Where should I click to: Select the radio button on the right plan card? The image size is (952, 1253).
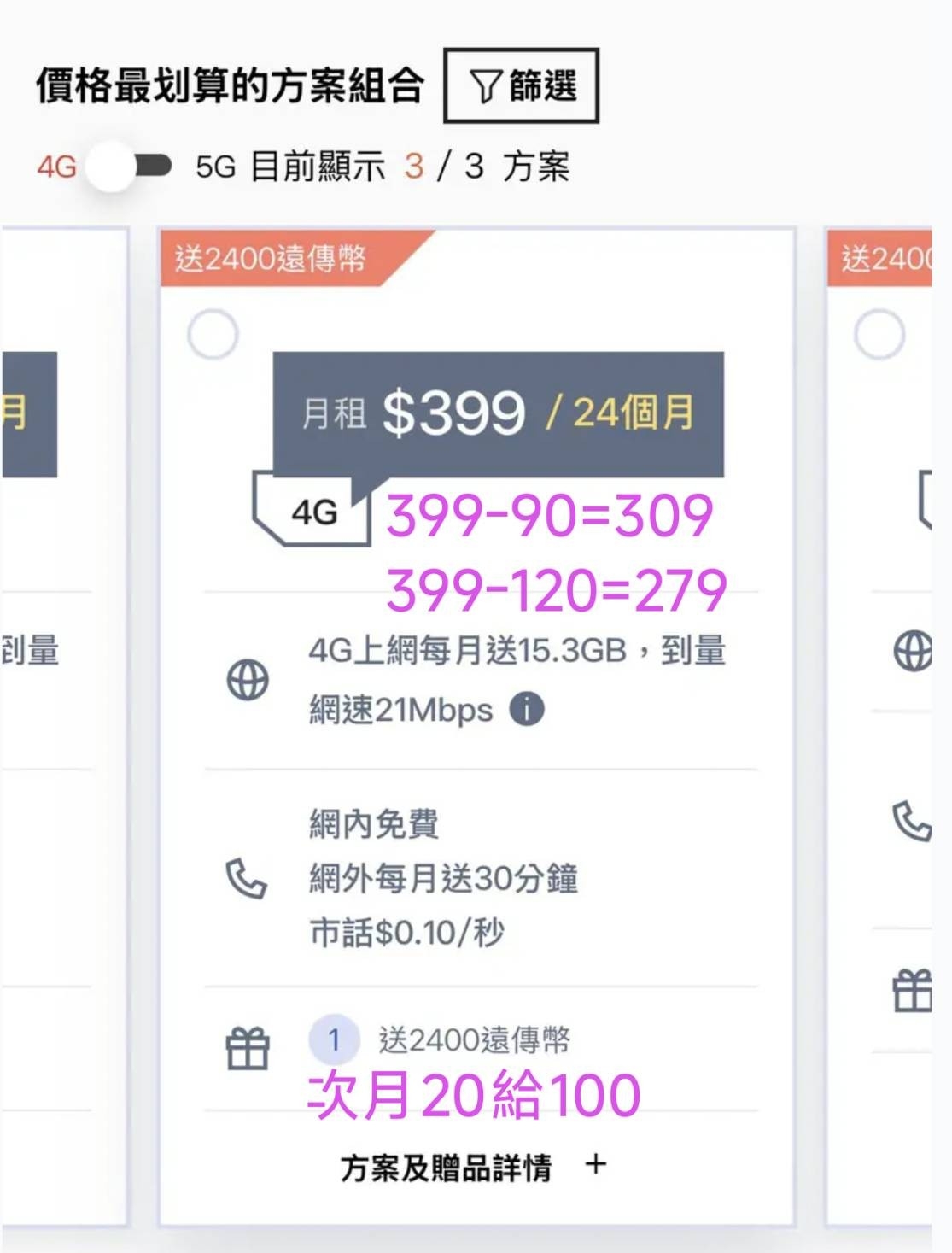(879, 334)
